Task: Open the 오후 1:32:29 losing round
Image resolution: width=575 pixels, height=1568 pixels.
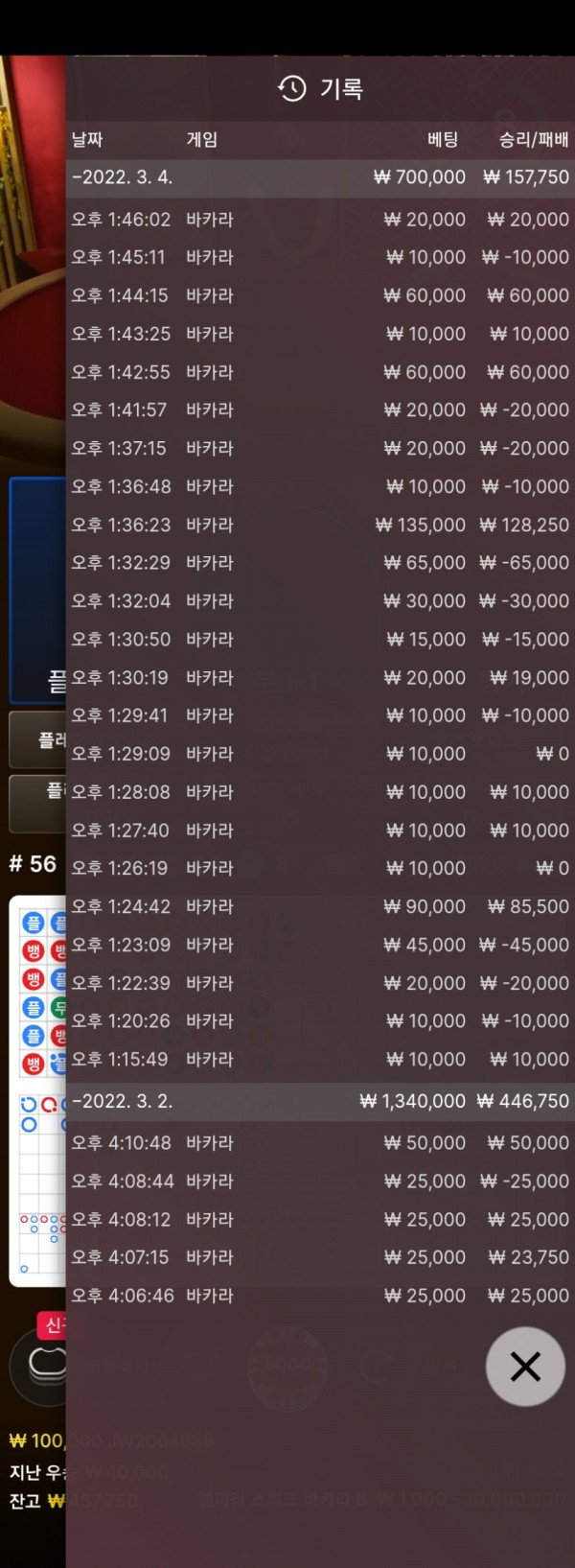Action: (x=319, y=563)
